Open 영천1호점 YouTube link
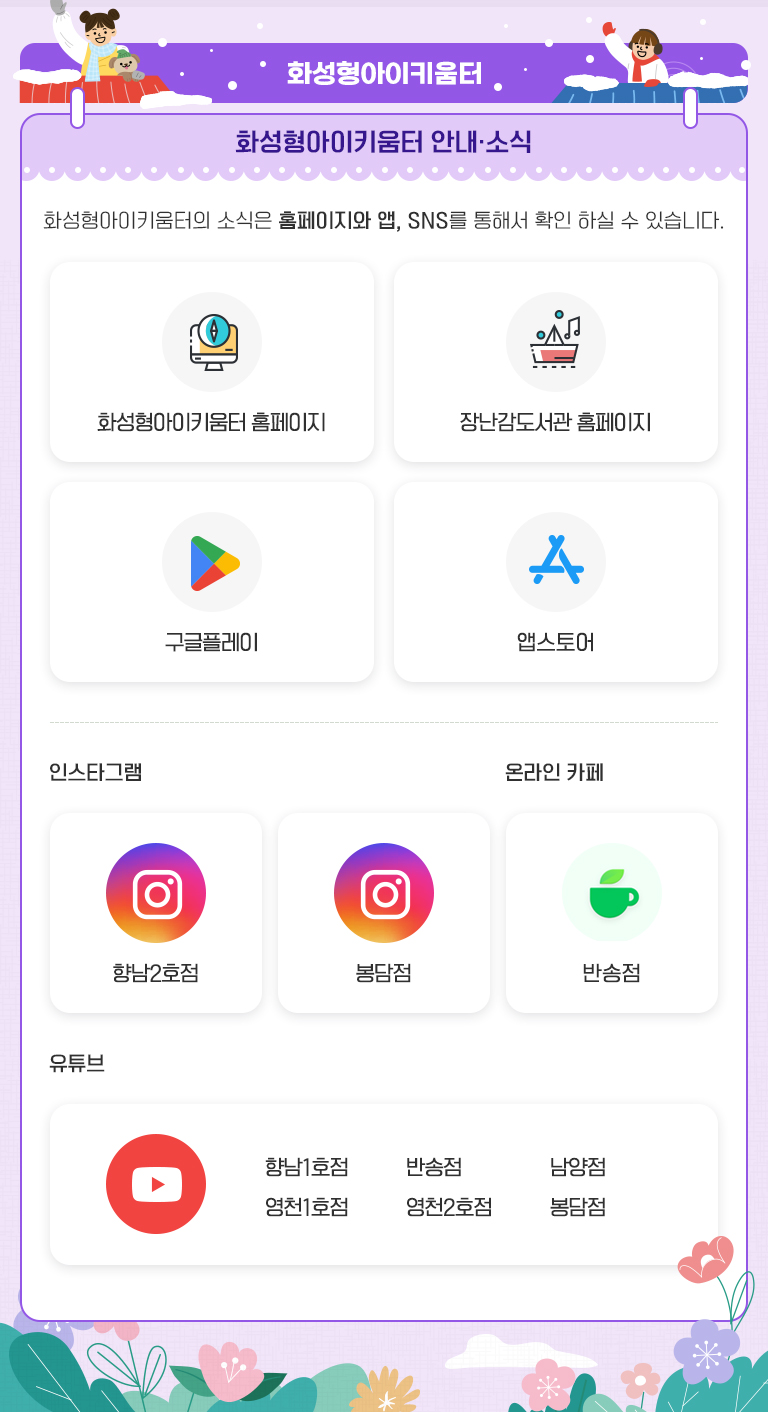Image resolution: width=768 pixels, height=1412 pixels. pos(306,1206)
